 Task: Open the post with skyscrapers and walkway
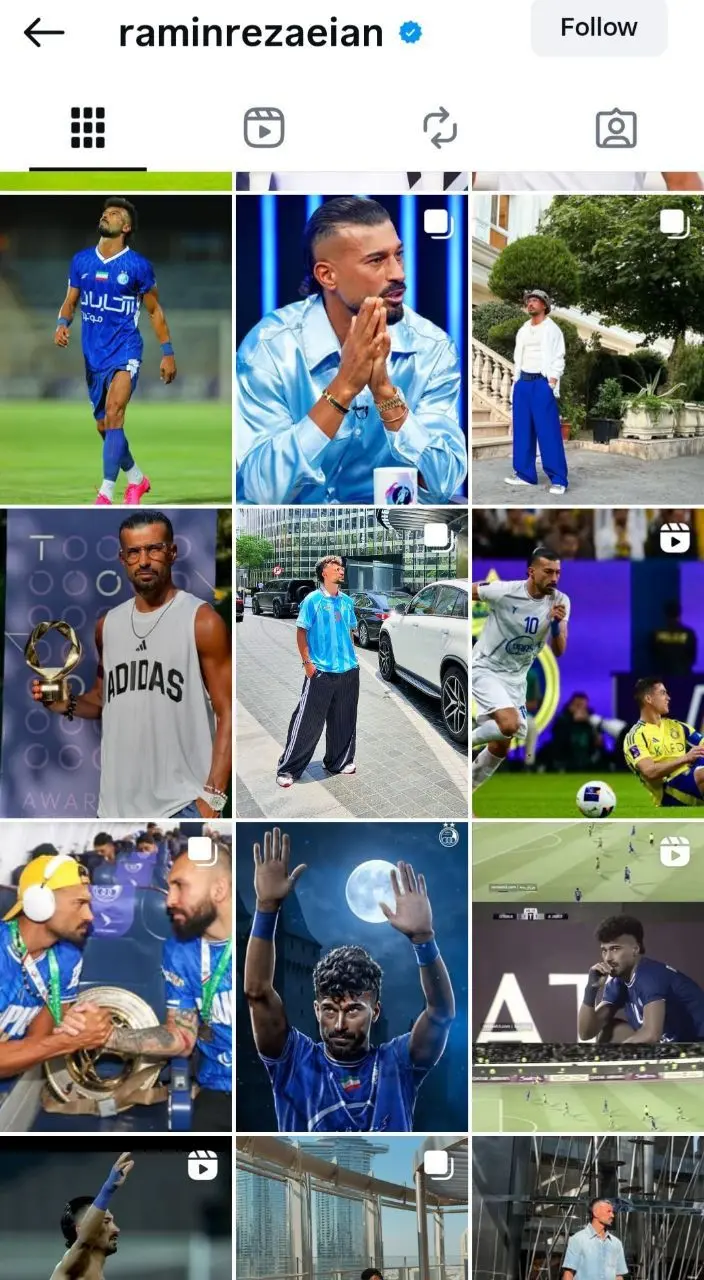click(351, 1208)
